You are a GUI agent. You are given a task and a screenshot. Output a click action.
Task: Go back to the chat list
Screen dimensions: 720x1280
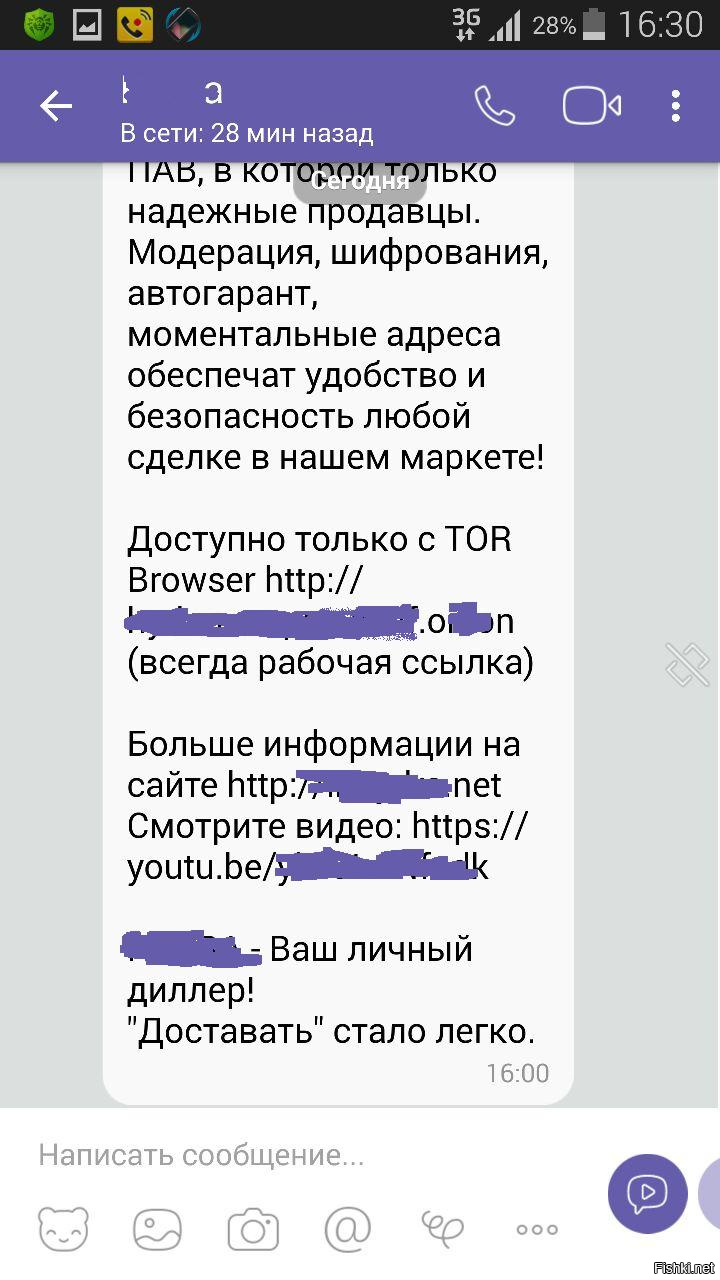pyautogui.click(x=56, y=106)
